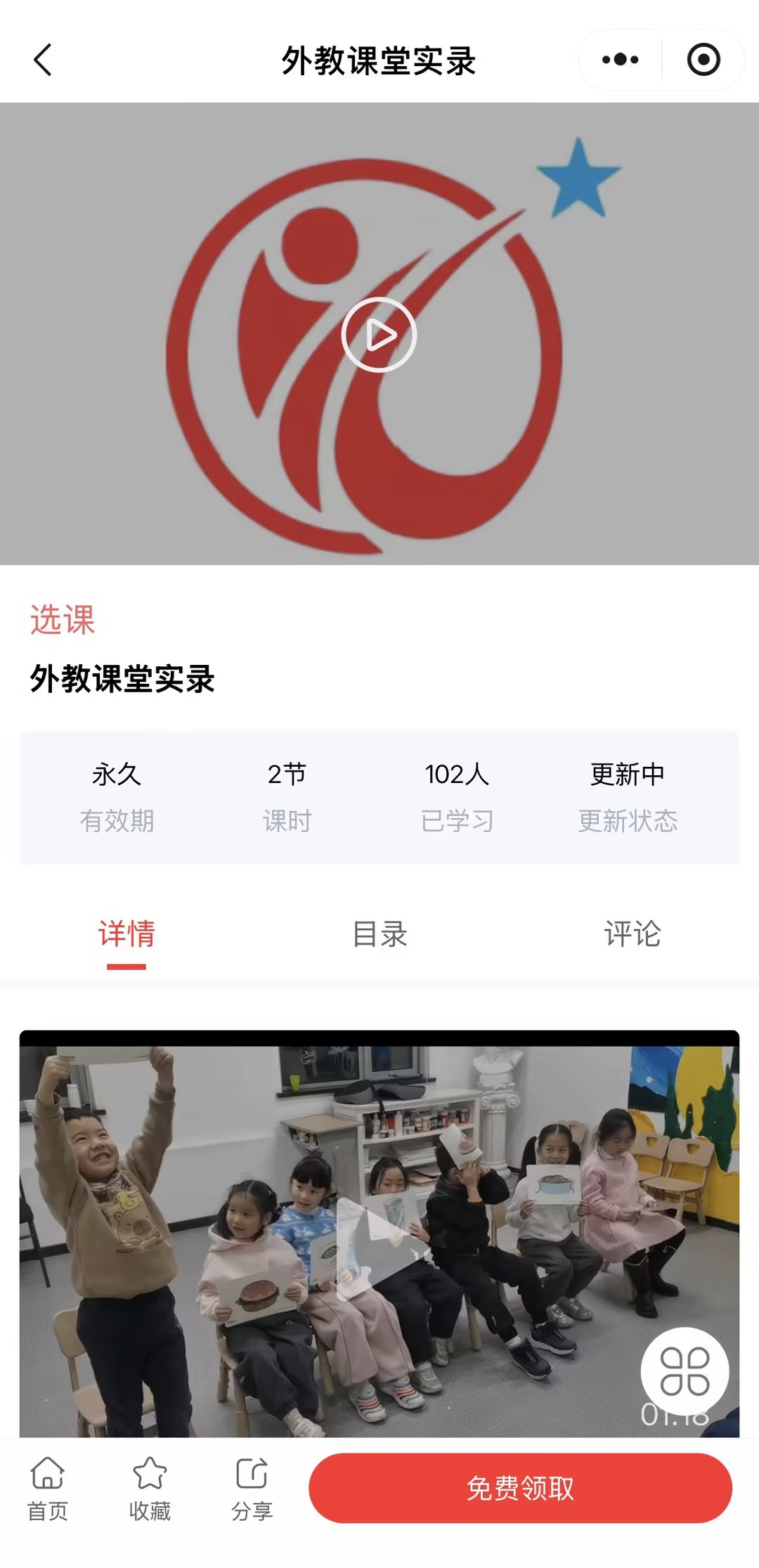The image size is (759, 1568).
Task: Open the floating four-circle quick menu
Action: point(685,1371)
